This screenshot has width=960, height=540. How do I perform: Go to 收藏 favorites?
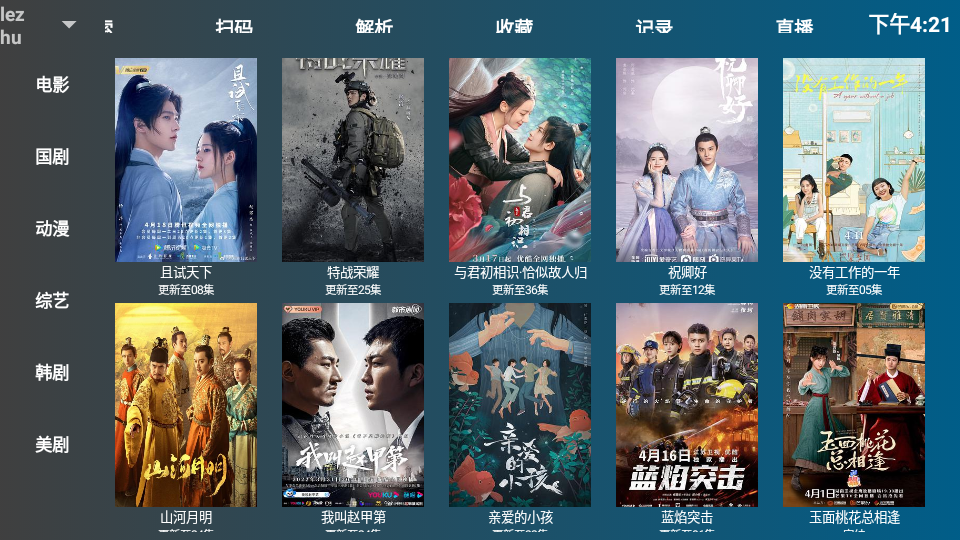[514, 26]
